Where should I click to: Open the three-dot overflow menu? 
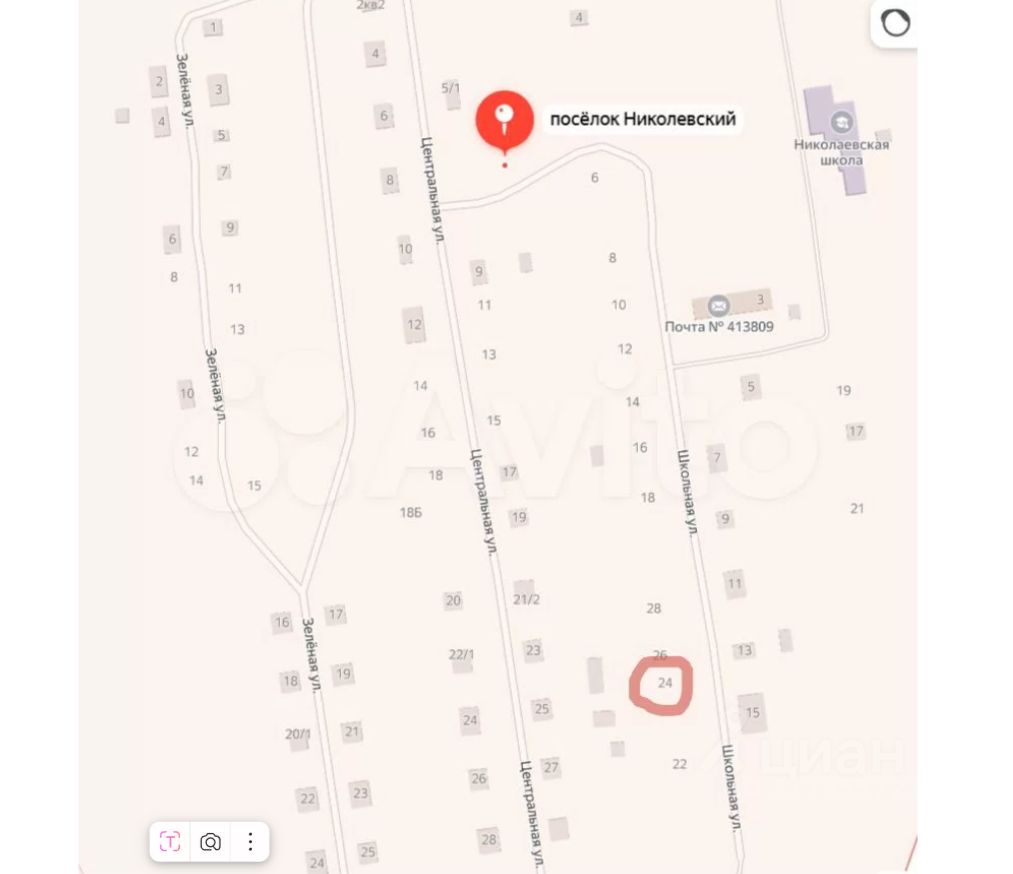(x=250, y=842)
